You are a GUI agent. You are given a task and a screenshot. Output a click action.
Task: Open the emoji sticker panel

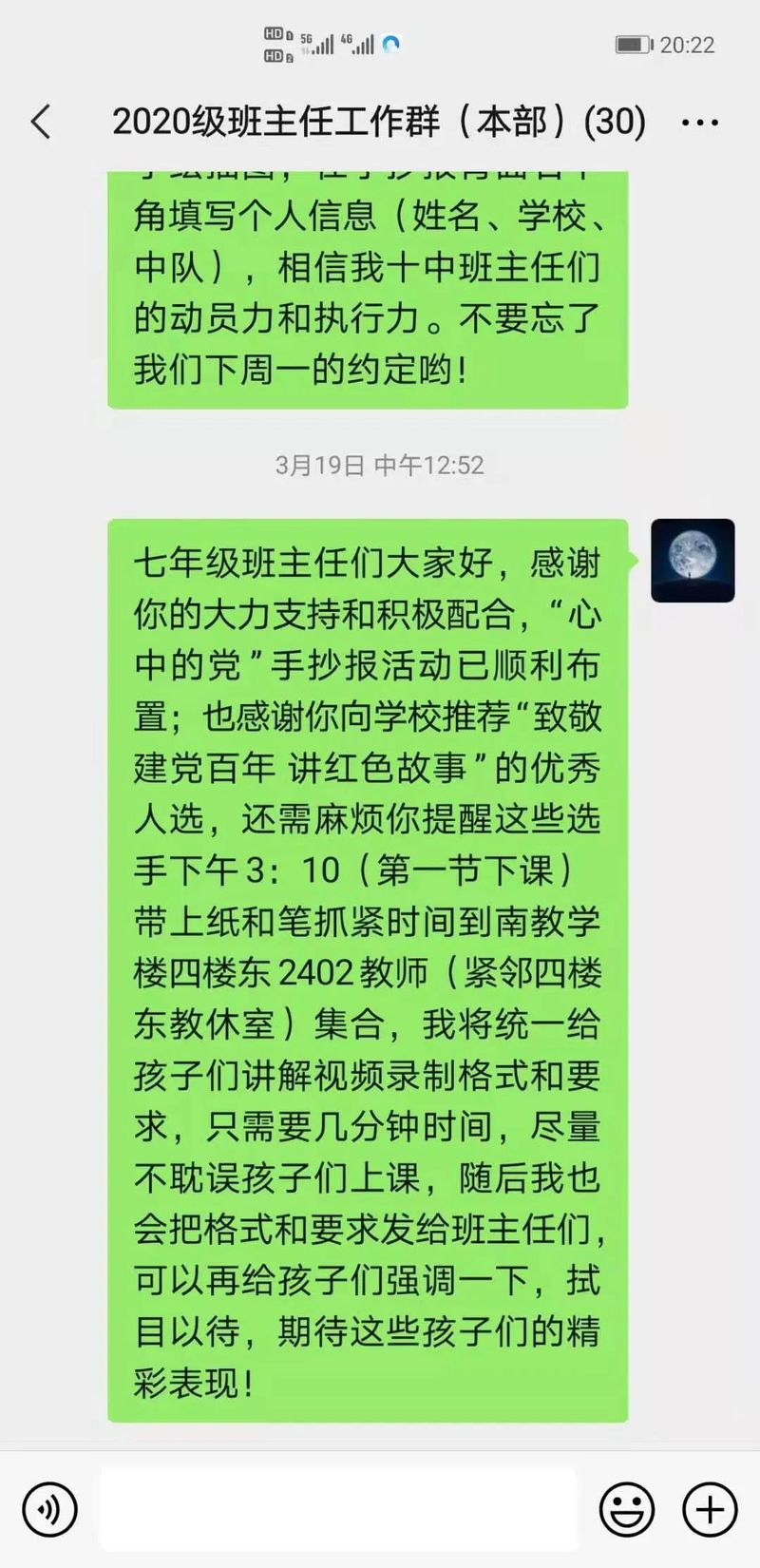coord(627,1509)
